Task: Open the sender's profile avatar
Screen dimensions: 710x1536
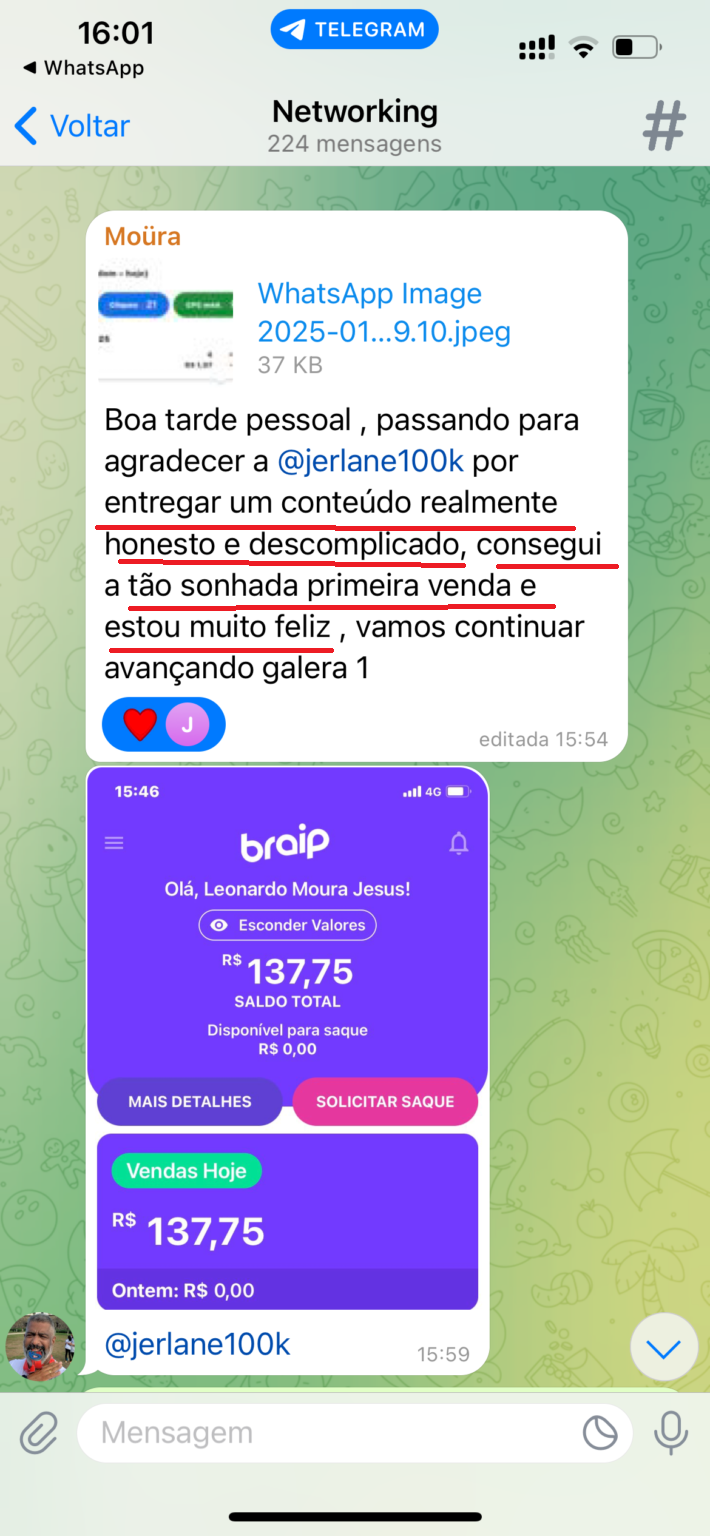Action: click(x=41, y=1344)
